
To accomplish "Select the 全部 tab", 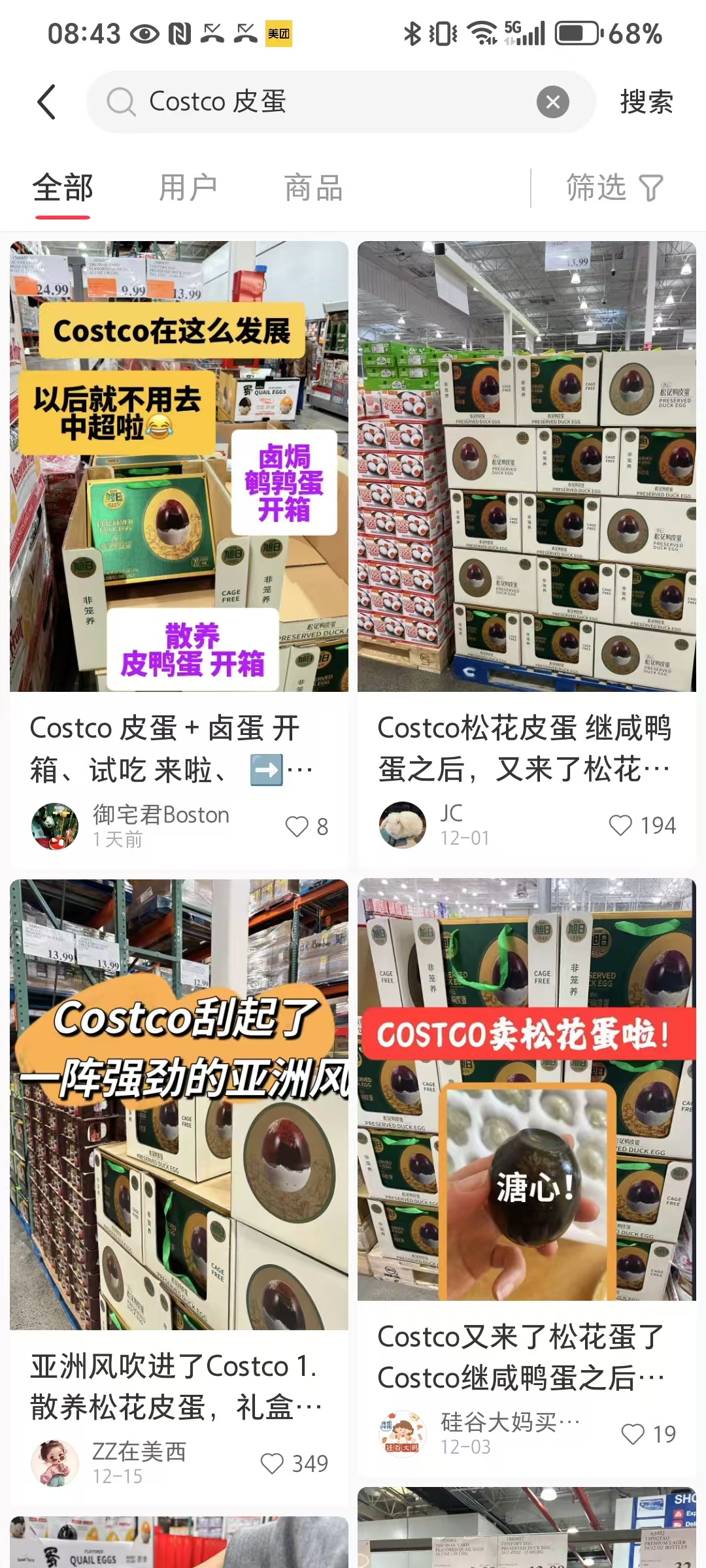I will pos(63,188).
